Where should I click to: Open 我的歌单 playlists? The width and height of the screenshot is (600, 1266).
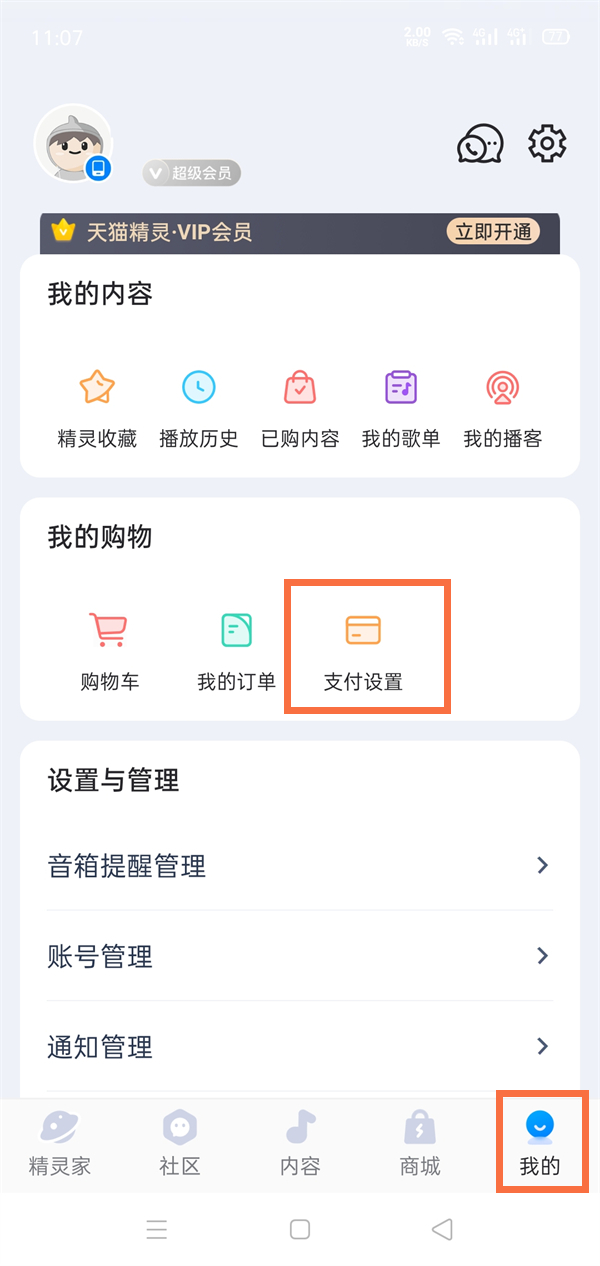(401, 407)
